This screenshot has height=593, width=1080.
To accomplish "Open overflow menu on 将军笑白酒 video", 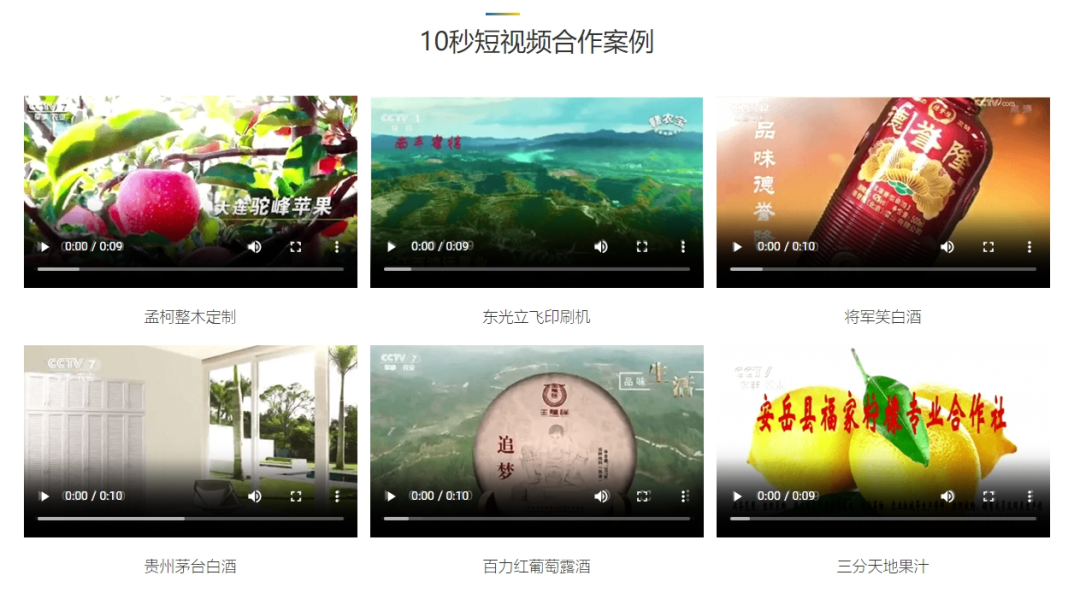I will click(1029, 246).
